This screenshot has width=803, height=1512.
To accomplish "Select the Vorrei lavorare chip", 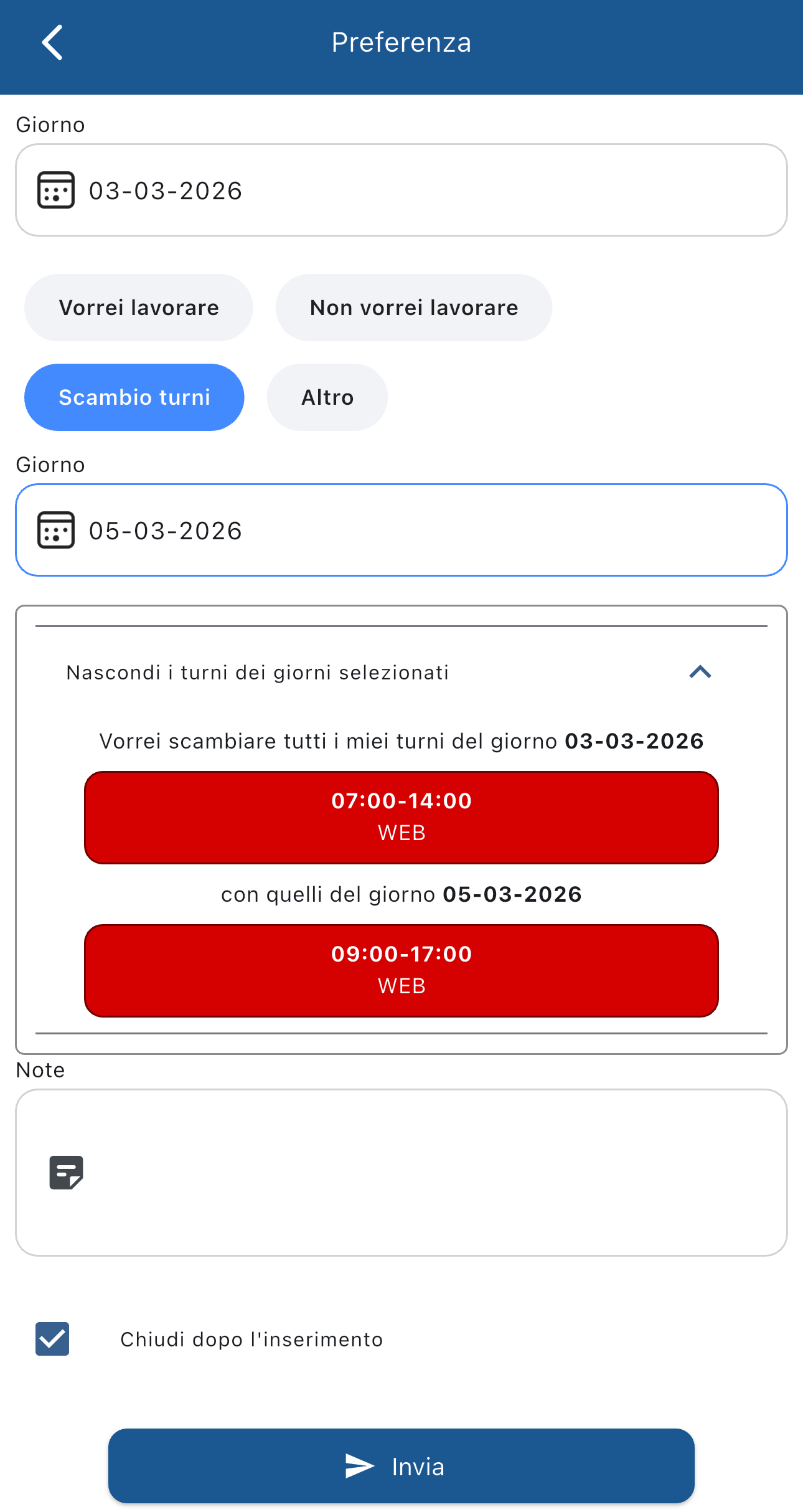I will pyautogui.click(x=138, y=308).
